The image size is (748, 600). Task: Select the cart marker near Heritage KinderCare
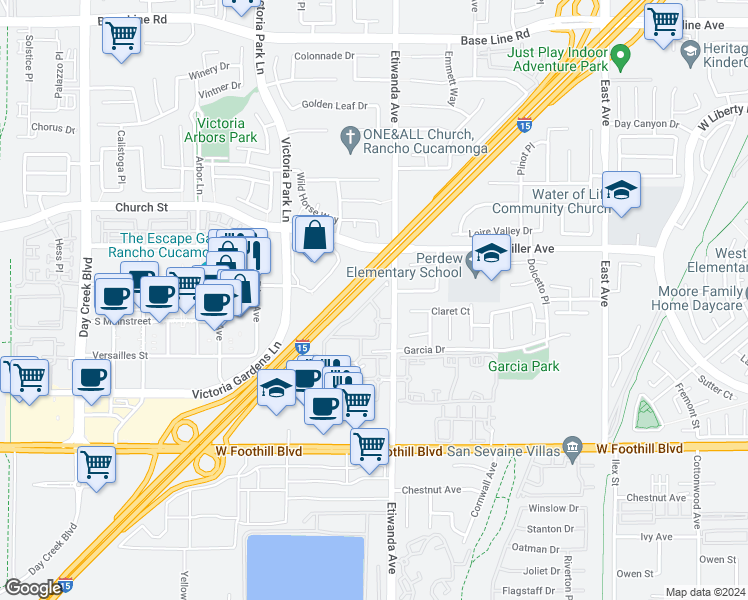(663, 21)
